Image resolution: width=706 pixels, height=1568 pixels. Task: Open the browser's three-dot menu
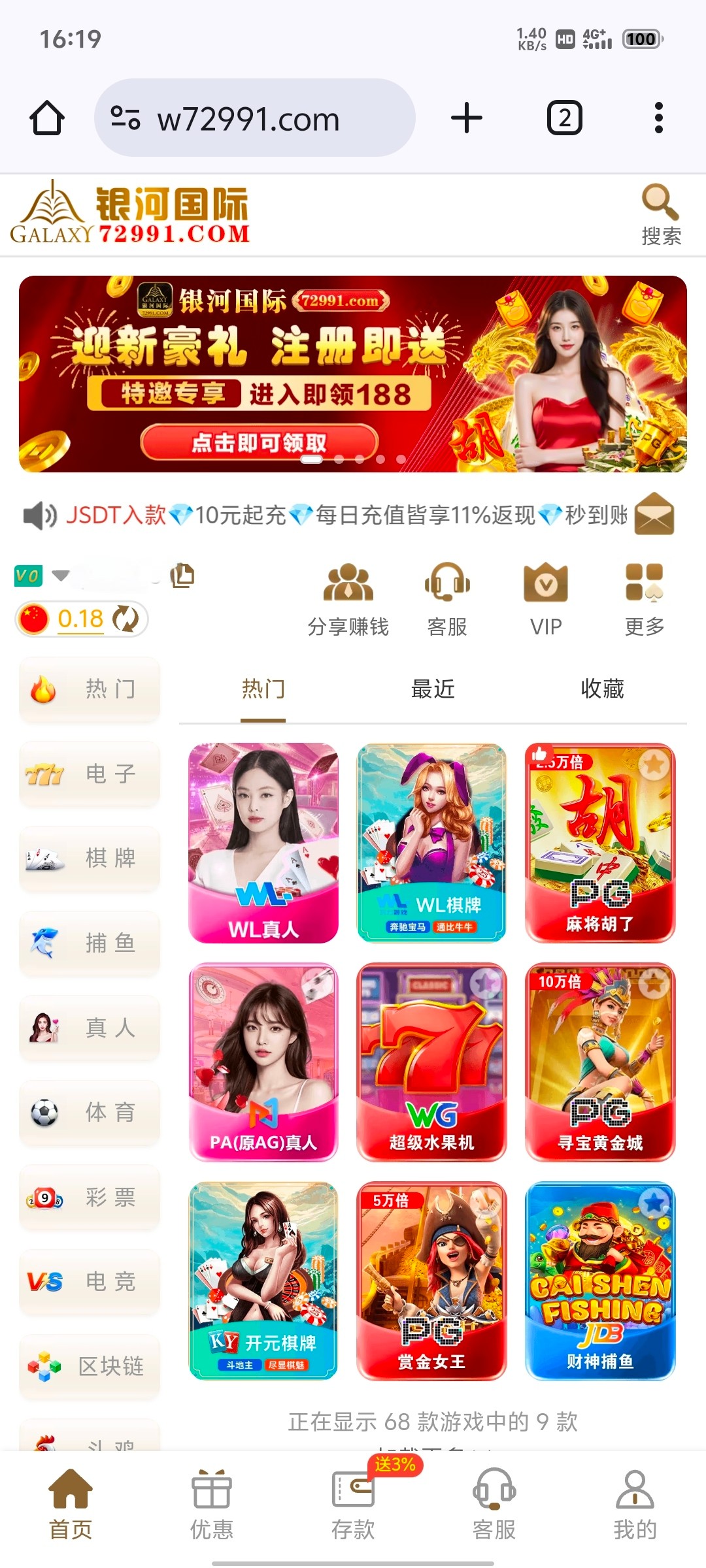pyautogui.click(x=658, y=118)
